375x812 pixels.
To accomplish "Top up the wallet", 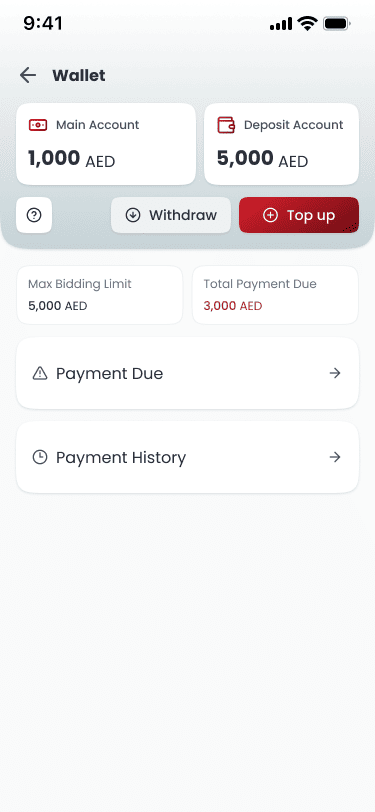I will pos(299,215).
